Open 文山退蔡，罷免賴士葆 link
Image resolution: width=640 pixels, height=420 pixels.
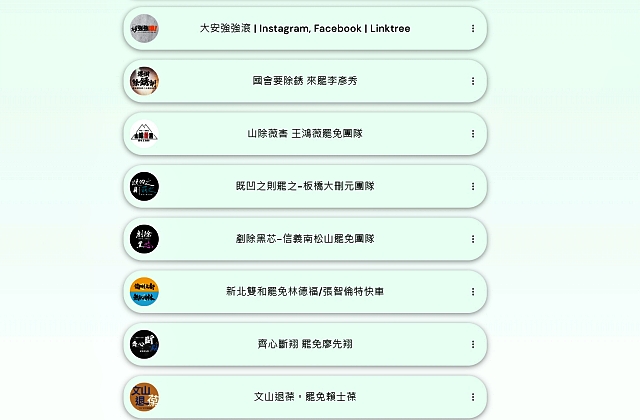pos(304,396)
